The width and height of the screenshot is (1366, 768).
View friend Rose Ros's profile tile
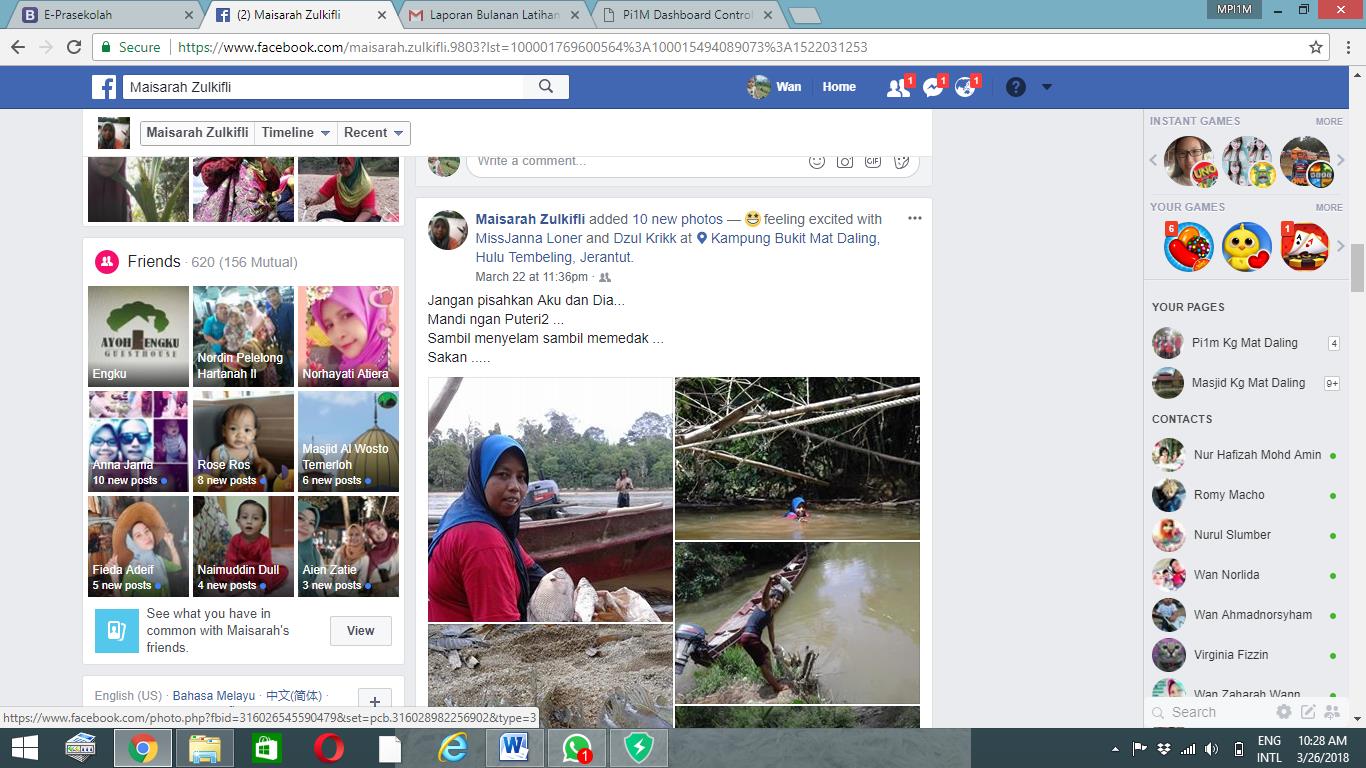click(x=243, y=441)
